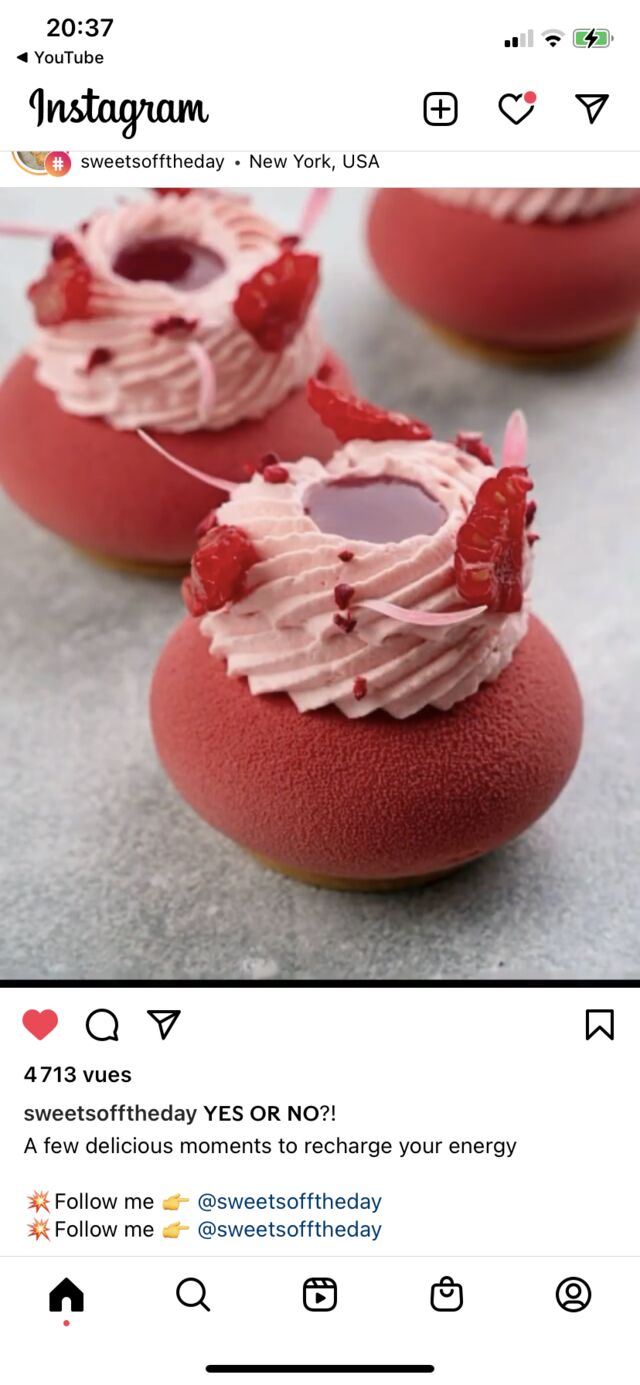Open the Profile tab
This screenshot has width=640, height=1385.
(x=573, y=1295)
